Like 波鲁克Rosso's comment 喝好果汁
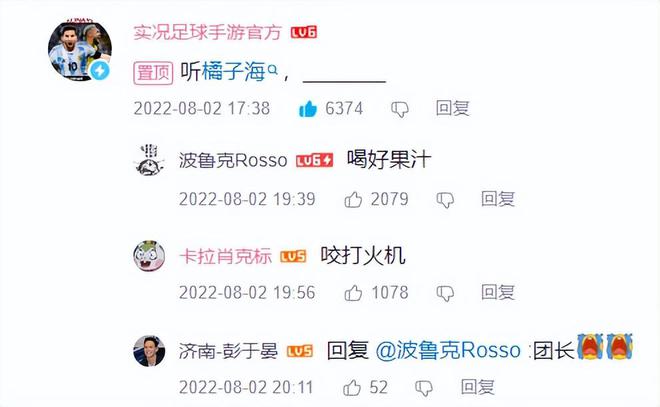The height and width of the screenshot is (407, 660). tap(352, 199)
